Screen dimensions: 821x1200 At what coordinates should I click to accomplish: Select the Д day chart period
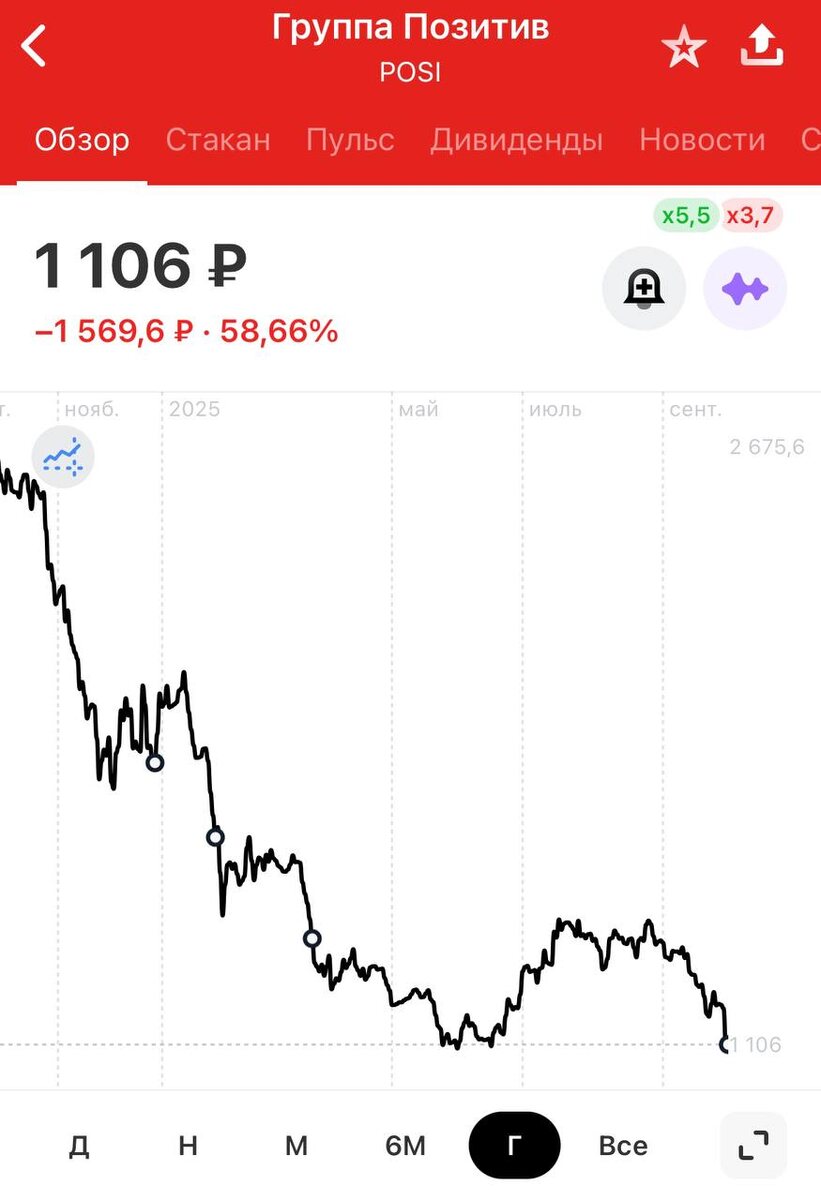click(79, 1146)
